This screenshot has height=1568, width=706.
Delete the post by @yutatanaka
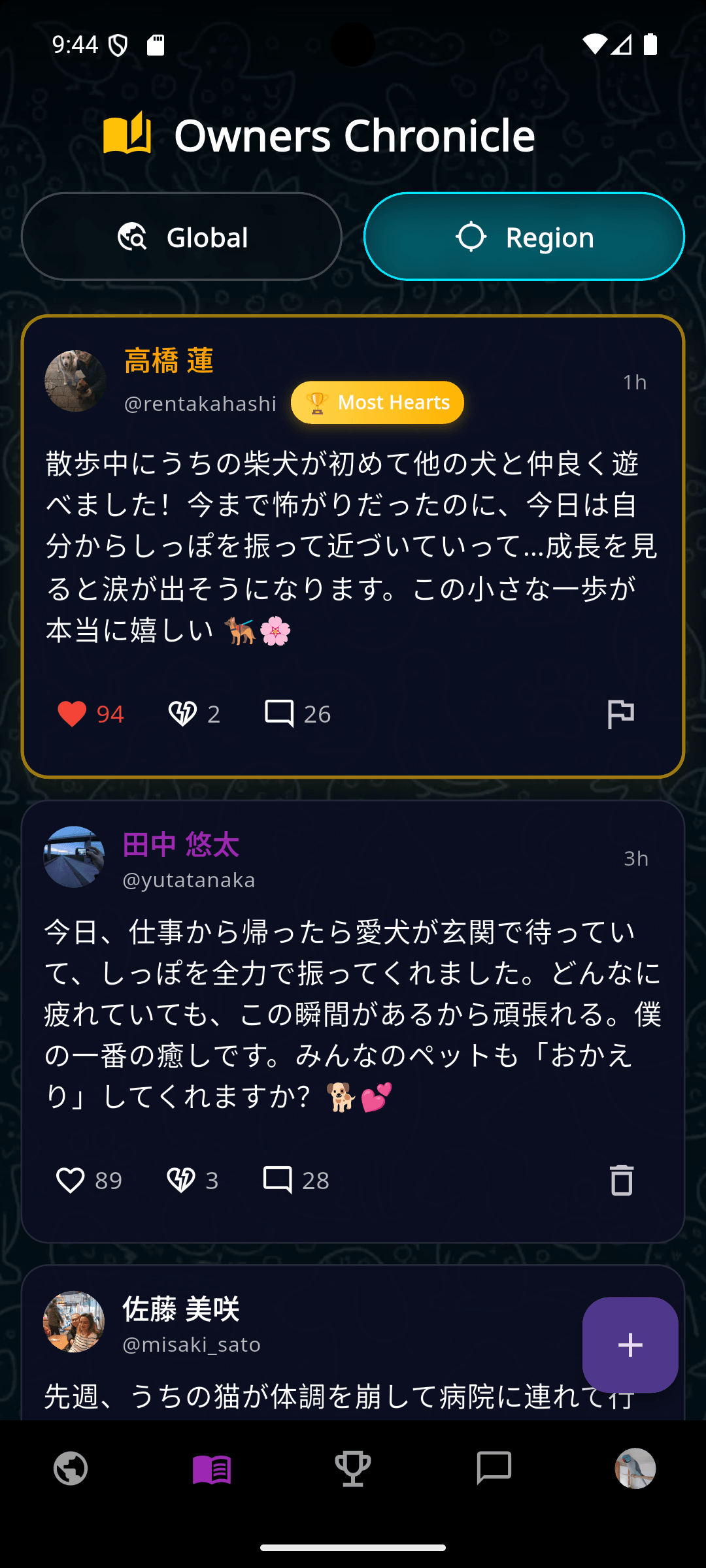click(x=621, y=1180)
